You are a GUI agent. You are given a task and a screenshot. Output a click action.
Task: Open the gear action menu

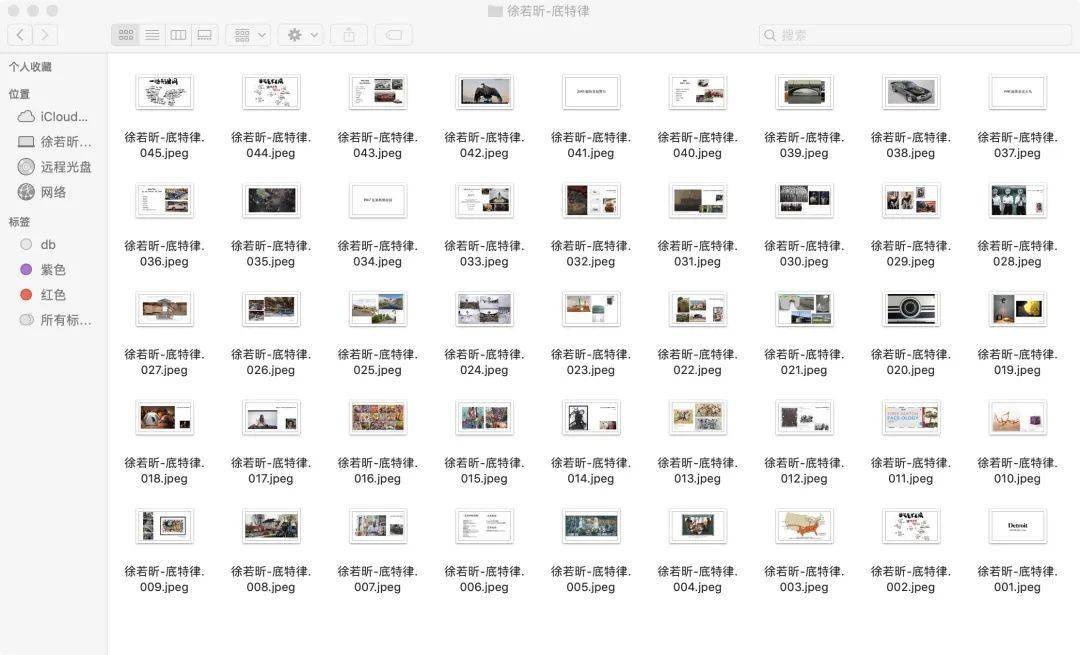(300, 35)
